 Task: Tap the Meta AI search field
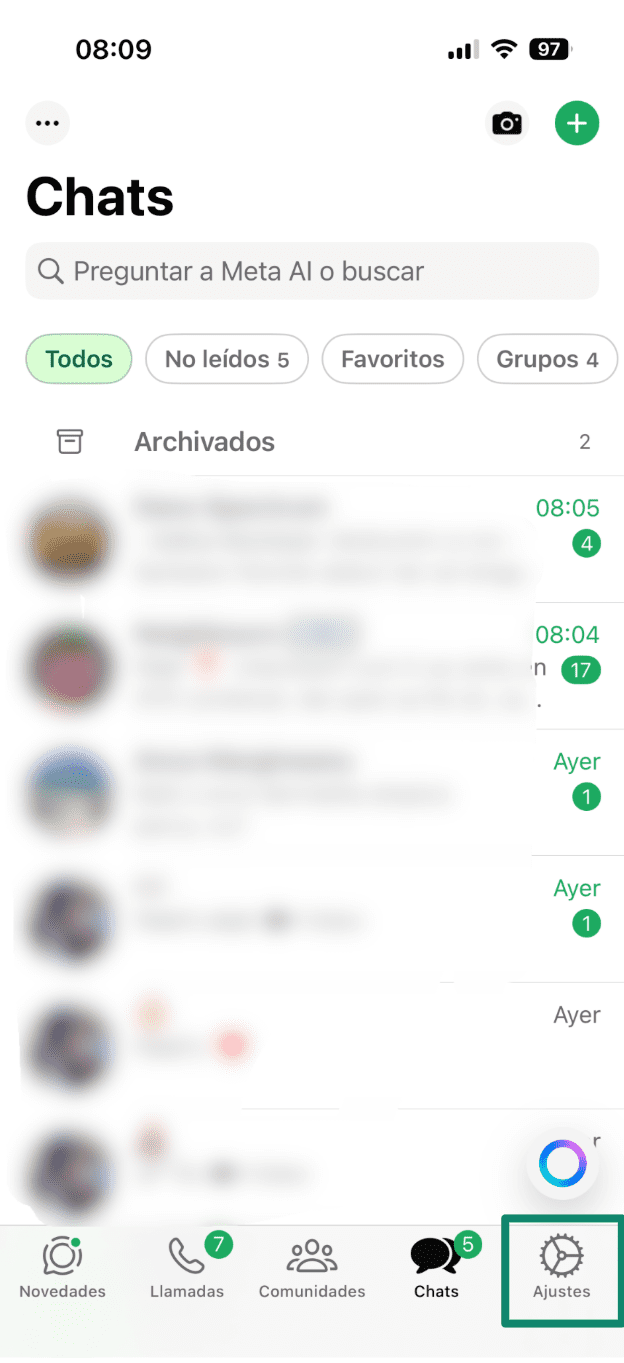(x=312, y=271)
